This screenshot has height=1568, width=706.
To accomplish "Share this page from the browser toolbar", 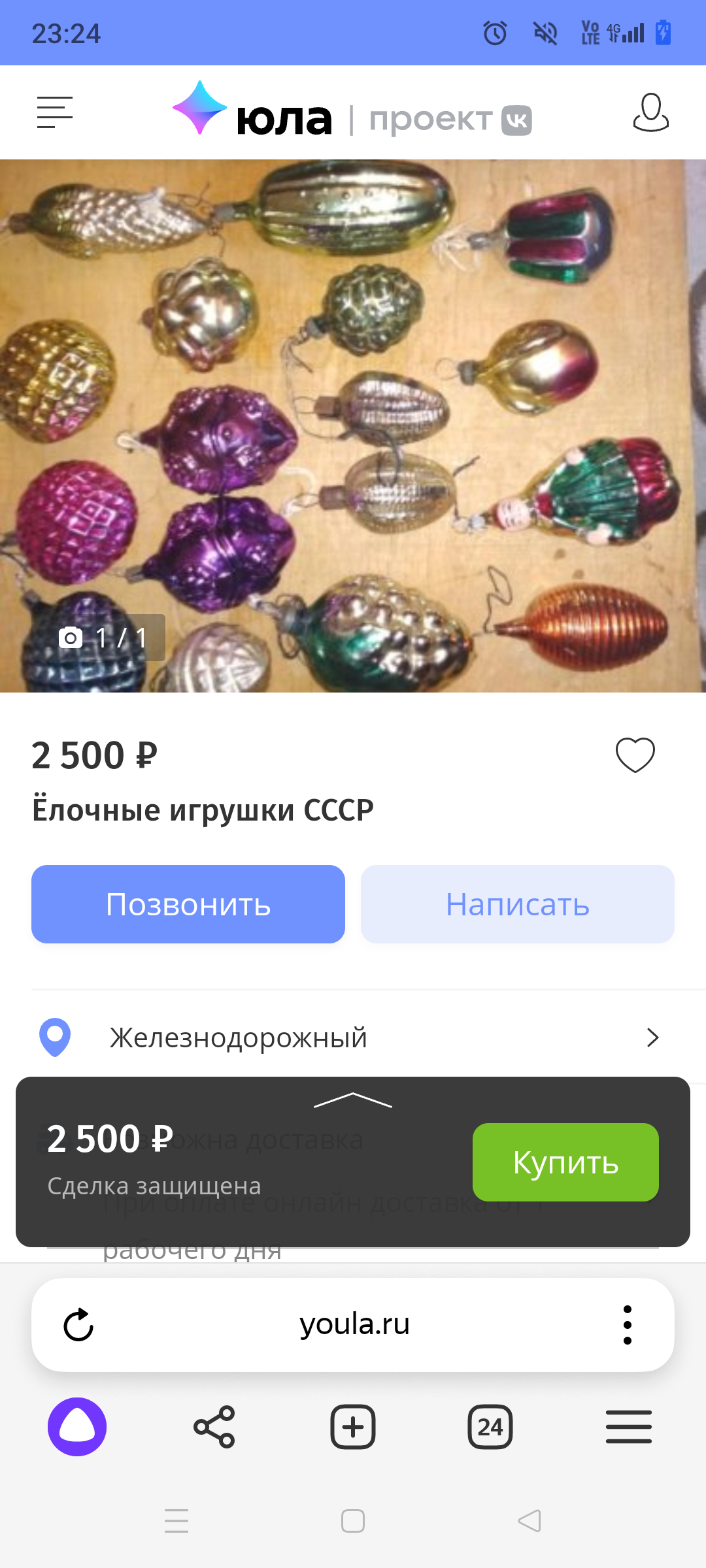I will (214, 1427).
